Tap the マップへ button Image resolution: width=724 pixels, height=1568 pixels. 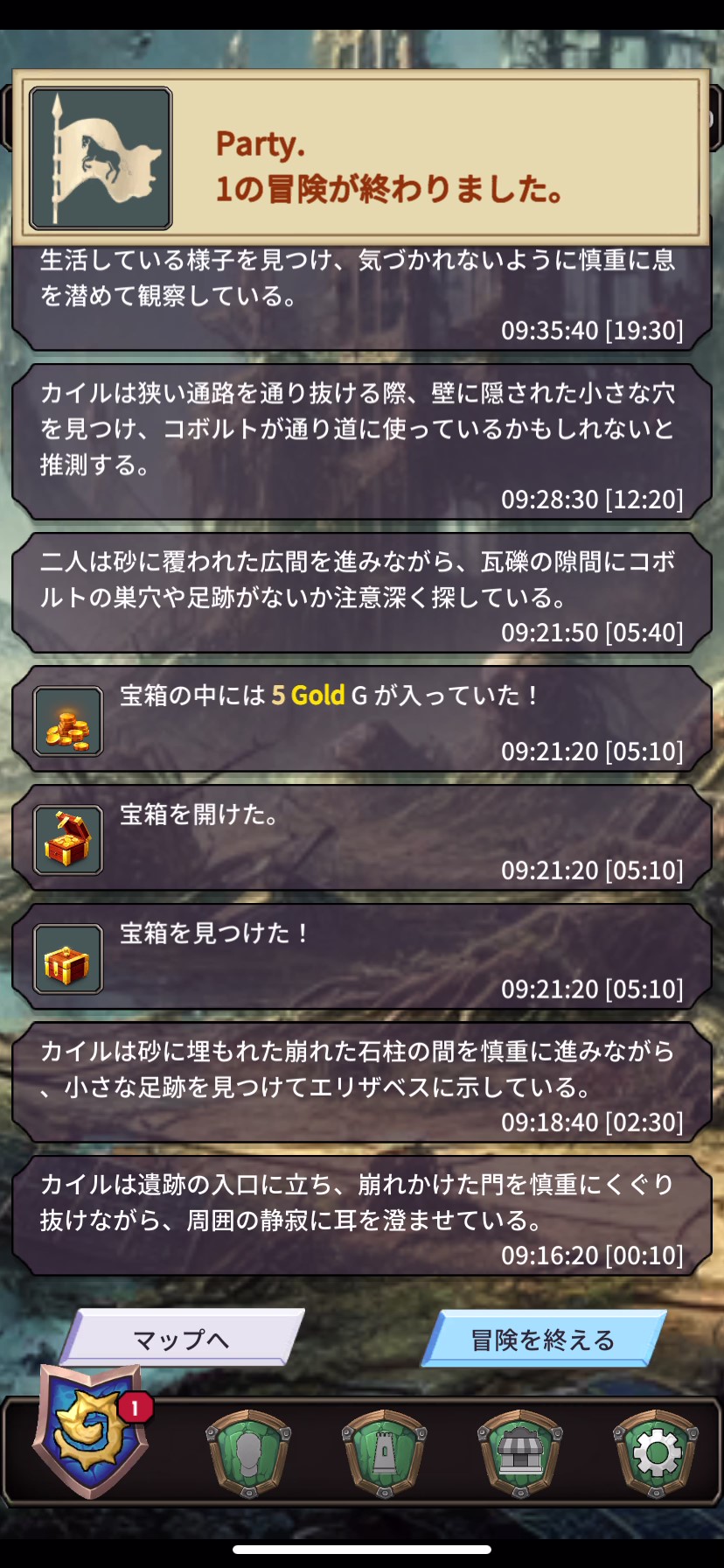click(x=182, y=1339)
